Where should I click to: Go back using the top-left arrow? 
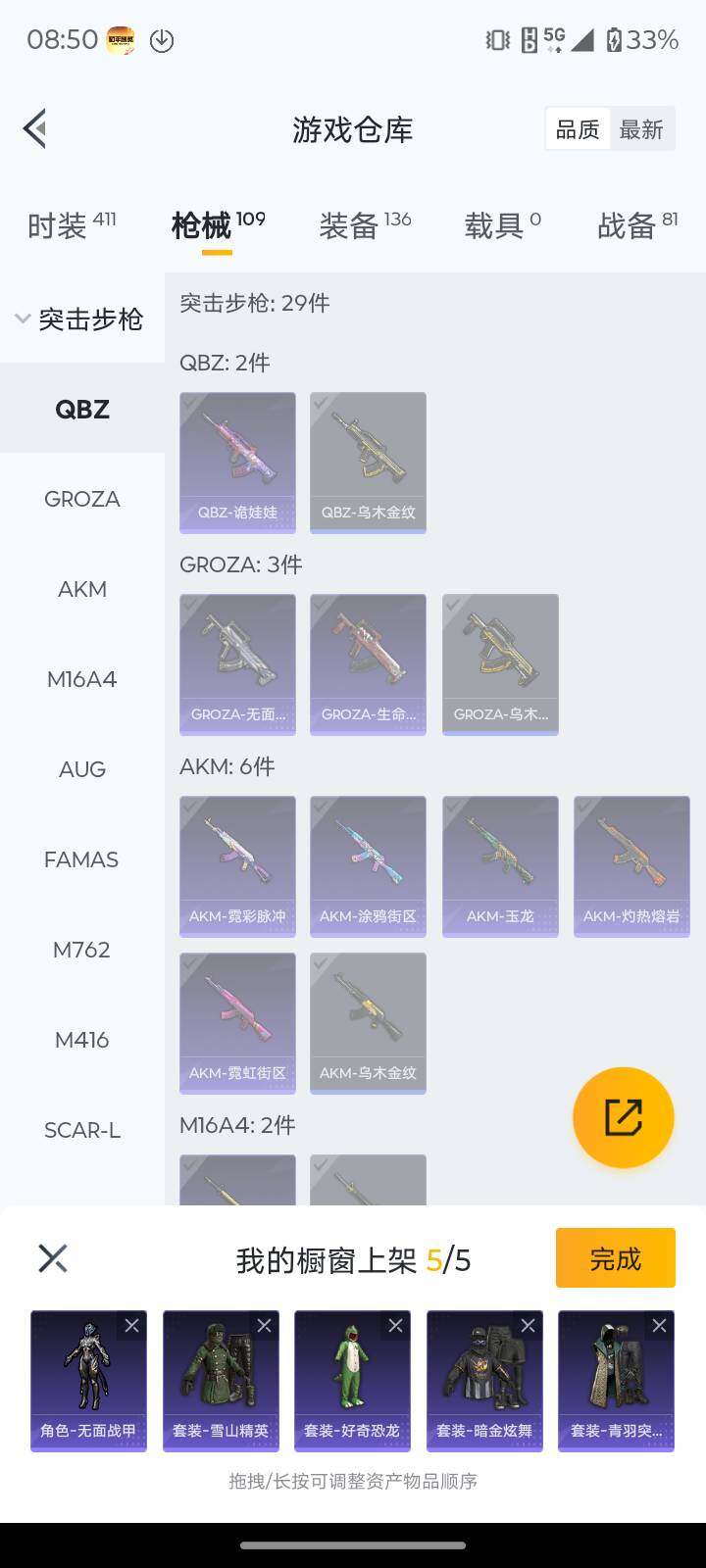coord(35,128)
